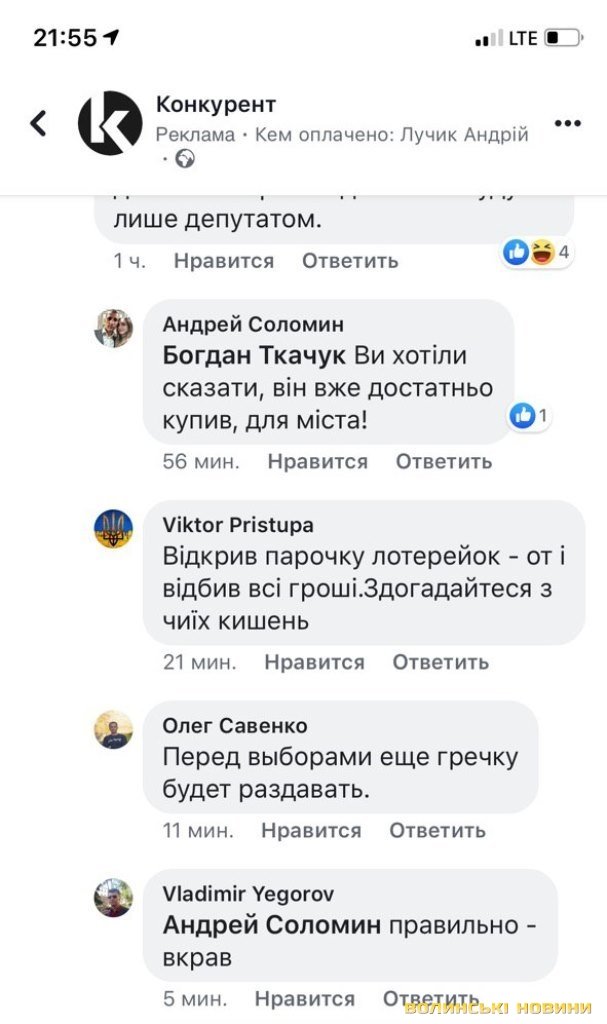Open Андрей Соломин's profile picture
The width and height of the screenshot is (607, 1024).
coord(113,327)
